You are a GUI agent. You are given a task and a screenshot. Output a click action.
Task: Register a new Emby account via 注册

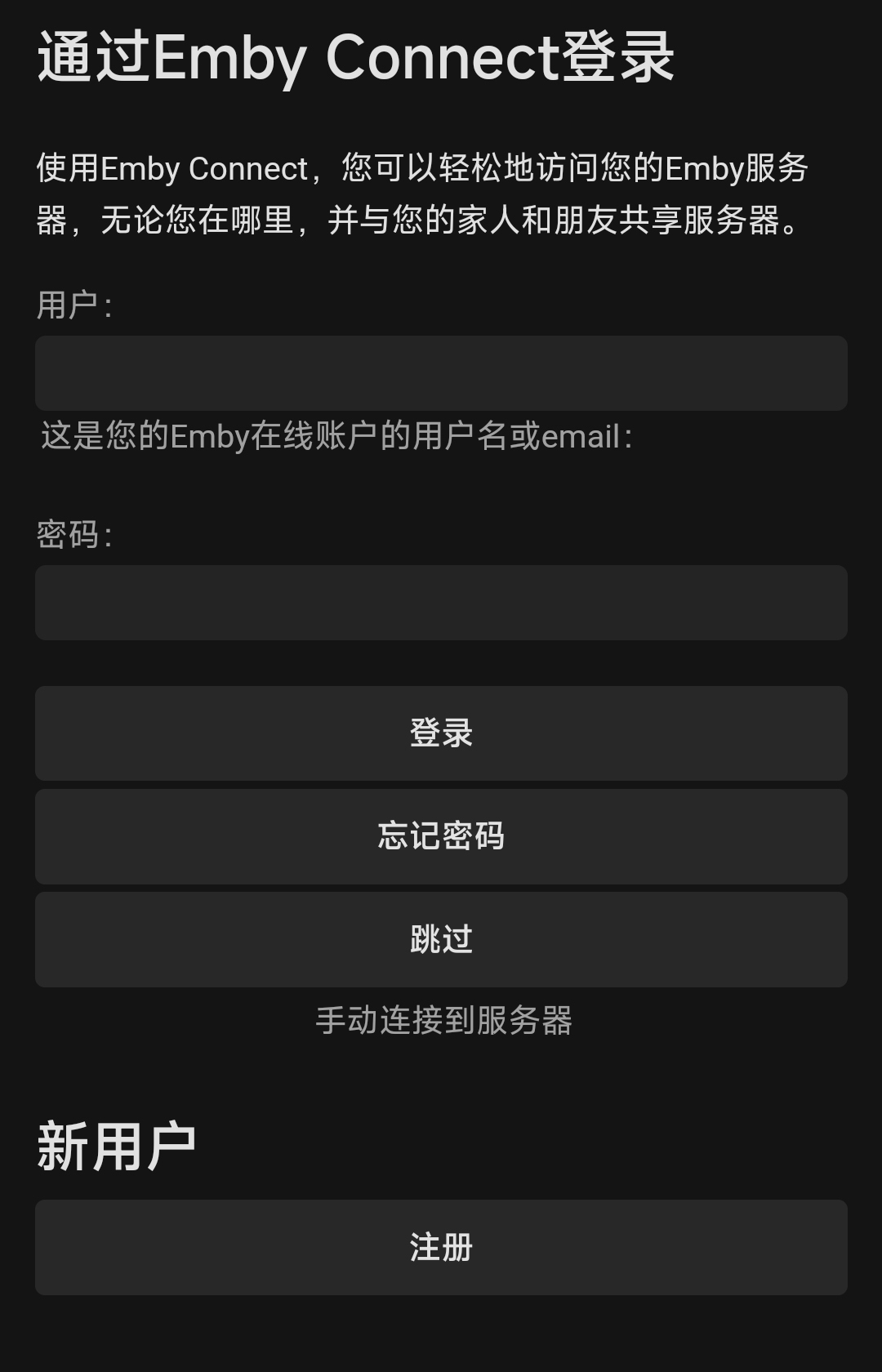click(441, 1247)
